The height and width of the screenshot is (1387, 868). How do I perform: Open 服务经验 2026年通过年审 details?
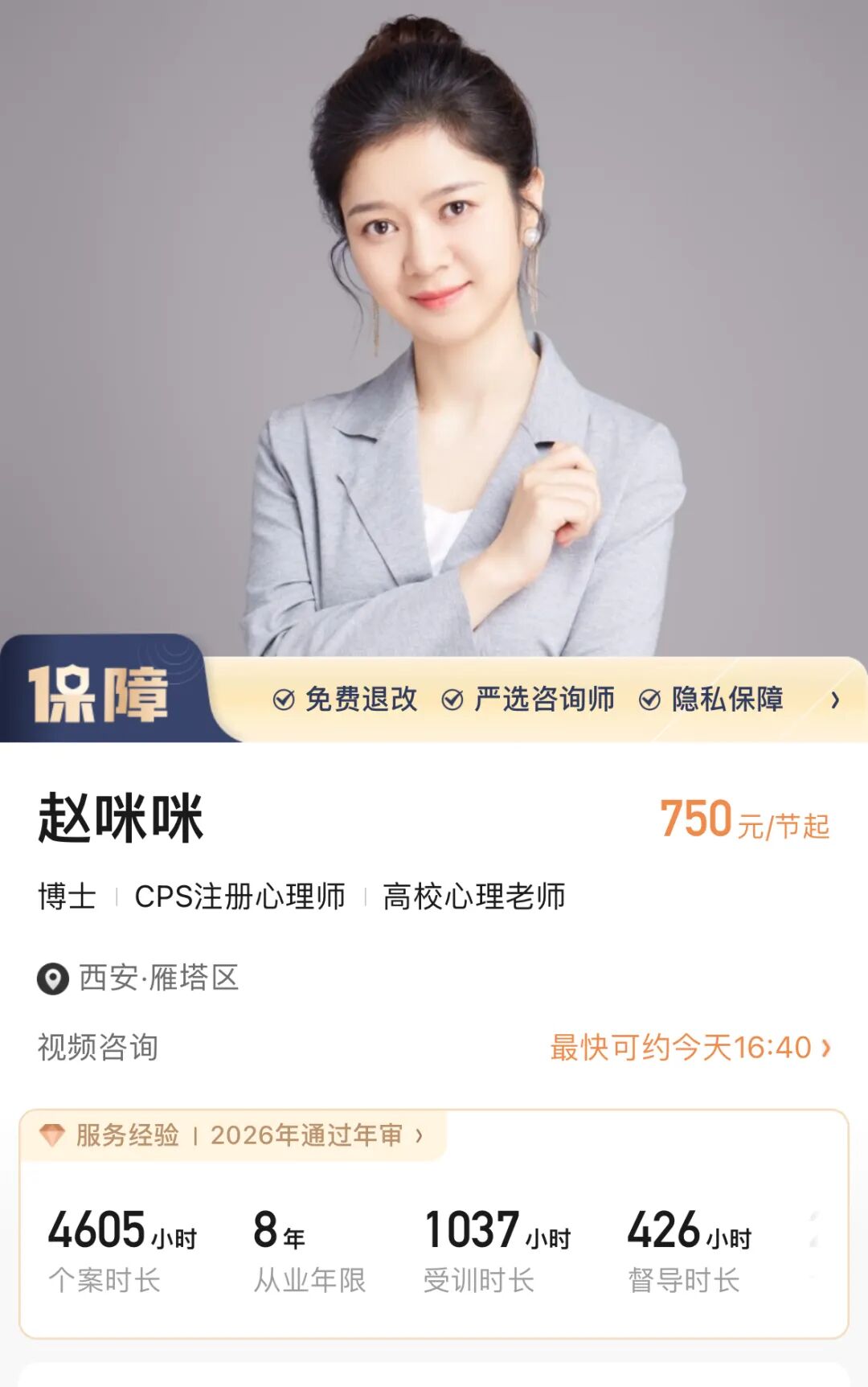231,1135
